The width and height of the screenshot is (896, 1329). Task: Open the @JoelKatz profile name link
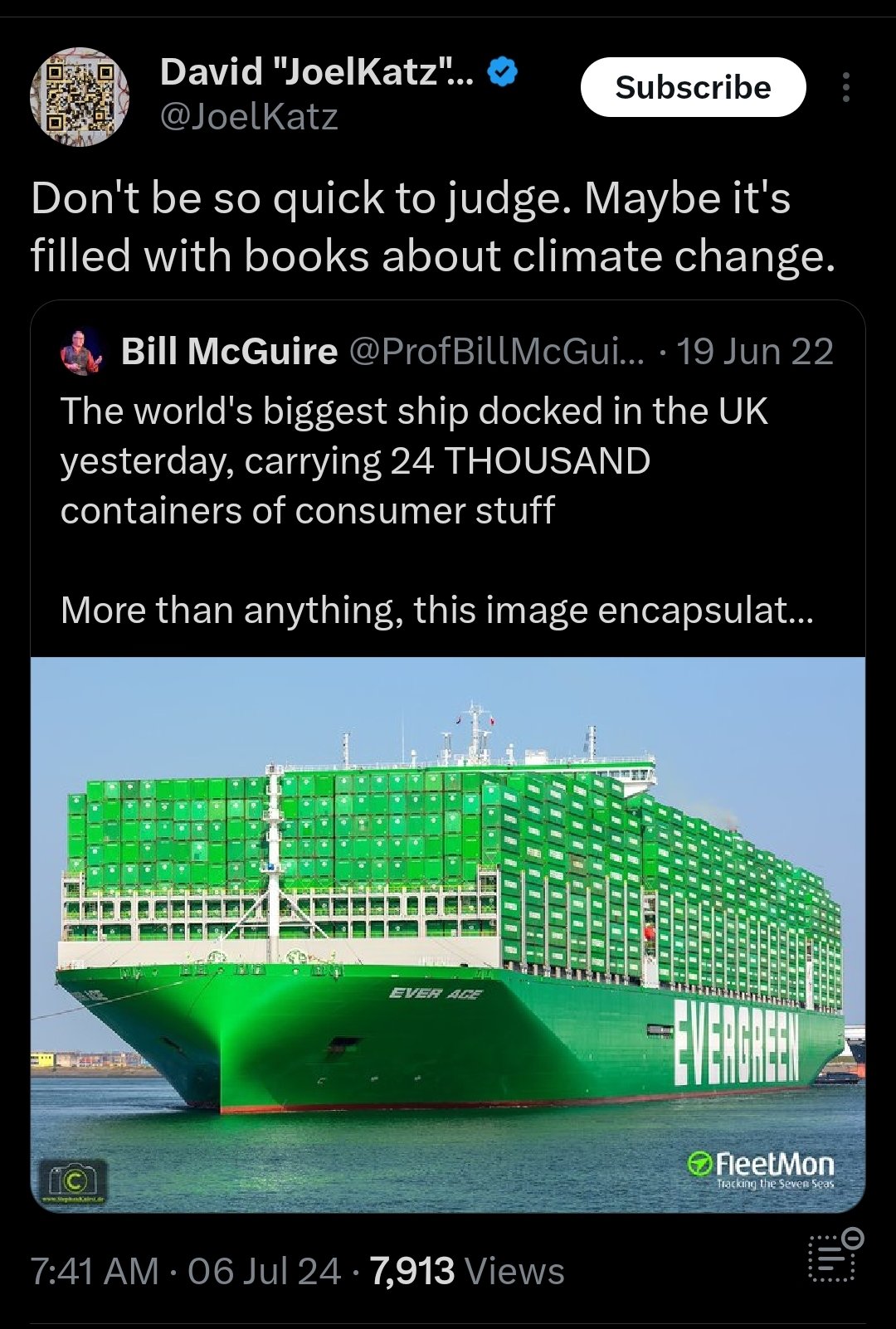pos(249,116)
